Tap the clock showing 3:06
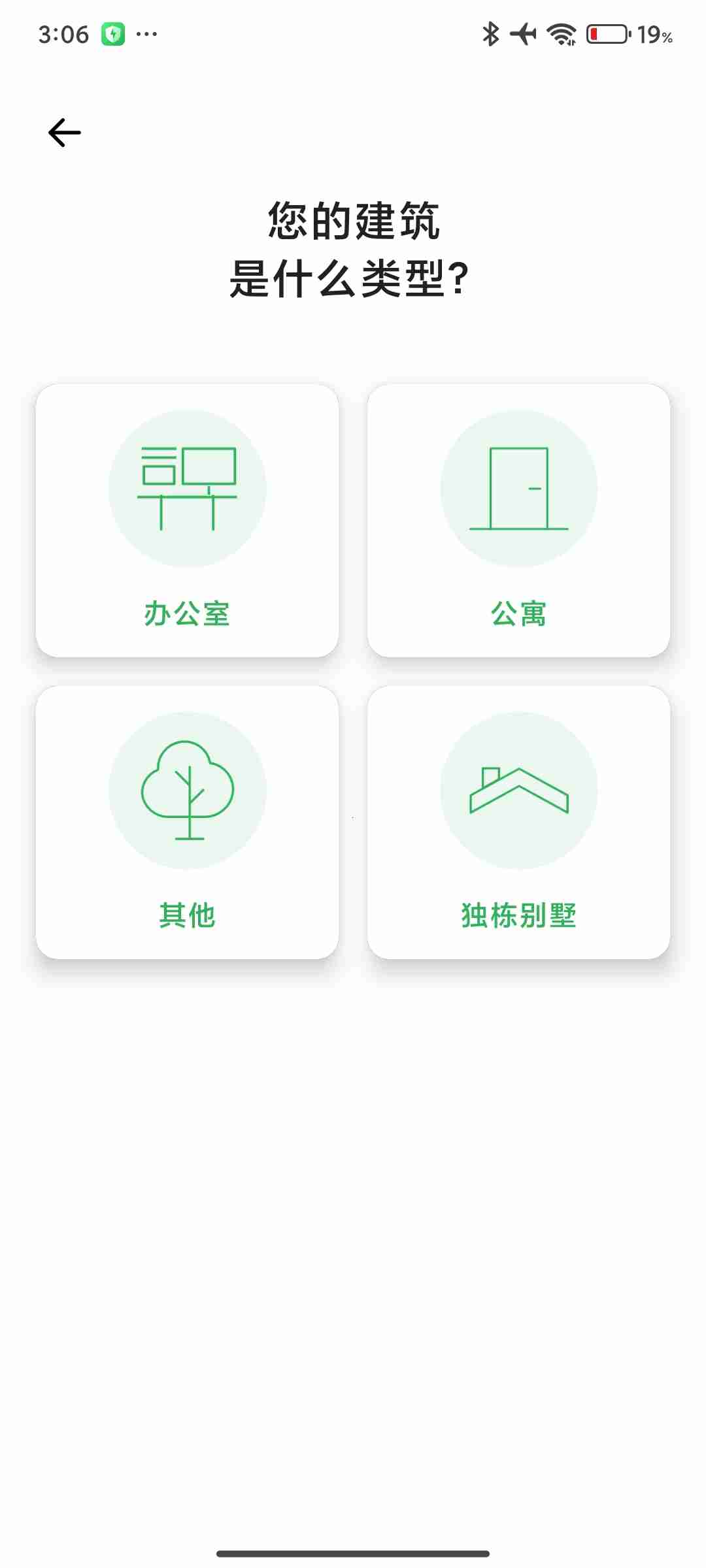This screenshot has height=1568, width=706. point(62,34)
